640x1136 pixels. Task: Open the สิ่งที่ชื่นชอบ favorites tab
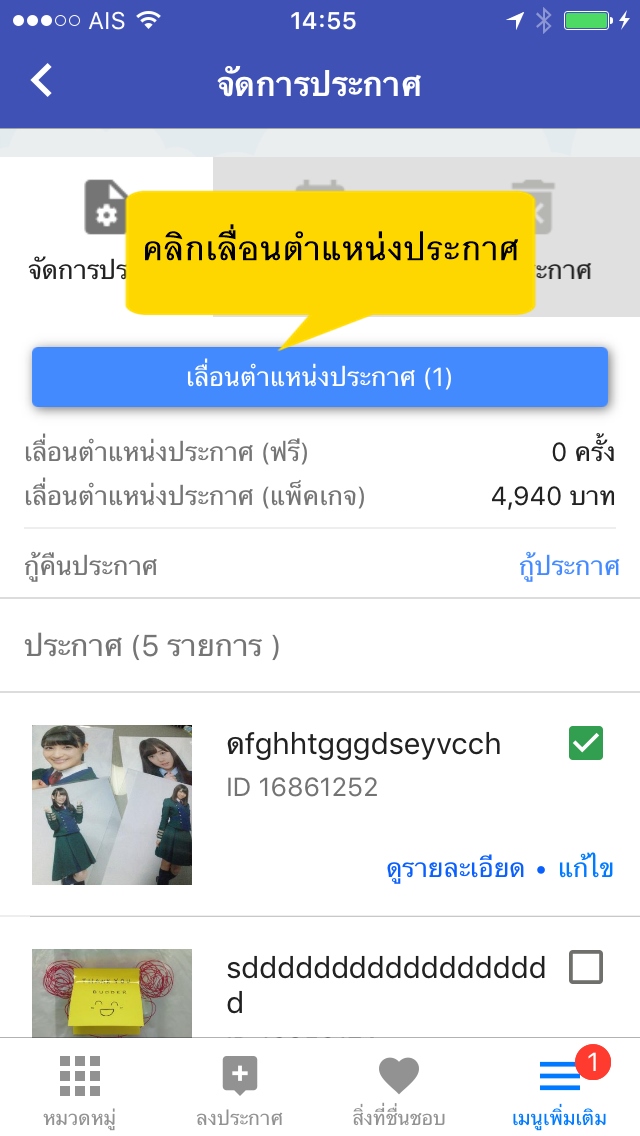click(x=398, y=1089)
